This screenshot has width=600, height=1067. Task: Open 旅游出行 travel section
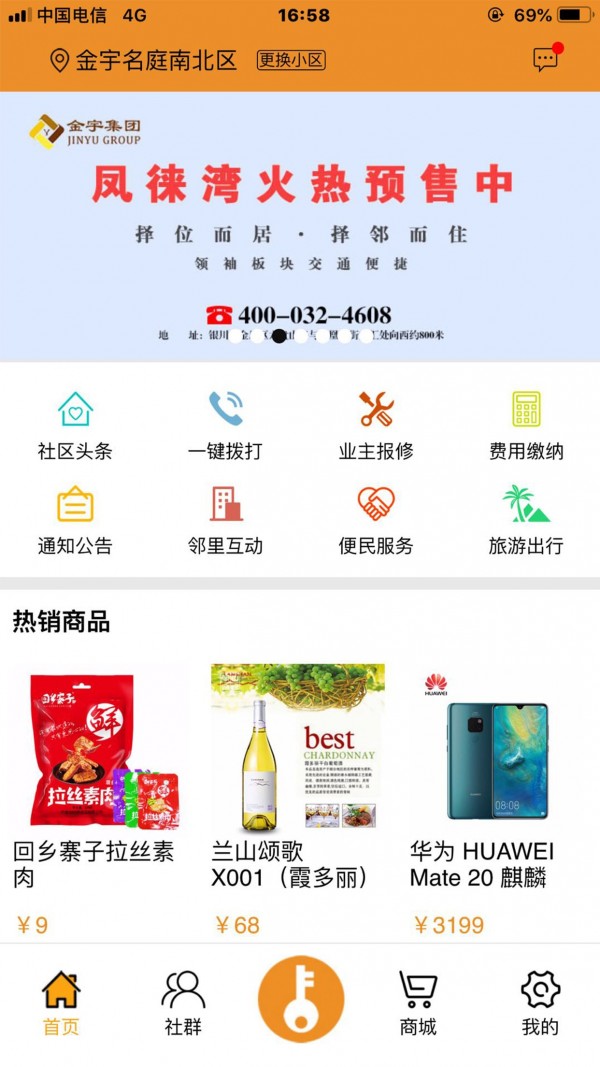[x=526, y=520]
